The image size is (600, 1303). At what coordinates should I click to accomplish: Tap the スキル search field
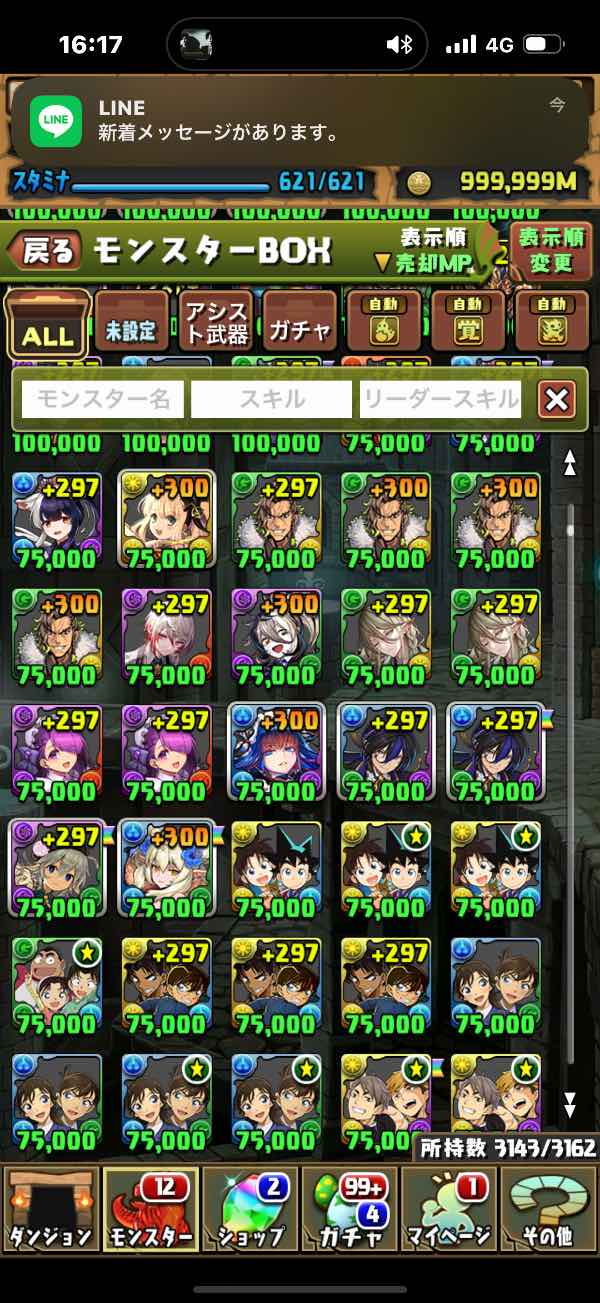point(271,400)
